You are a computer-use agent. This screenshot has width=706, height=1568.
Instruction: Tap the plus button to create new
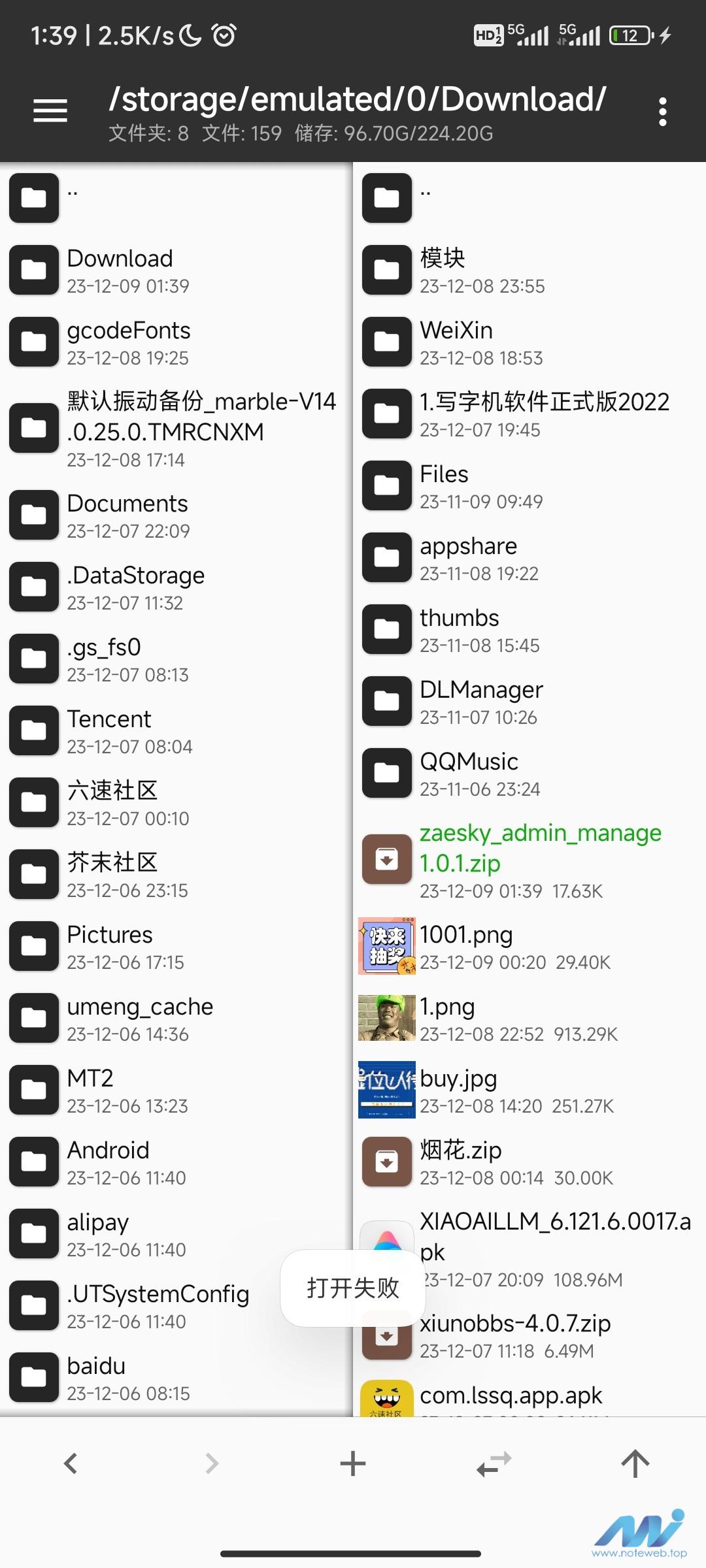pos(353,1463)
